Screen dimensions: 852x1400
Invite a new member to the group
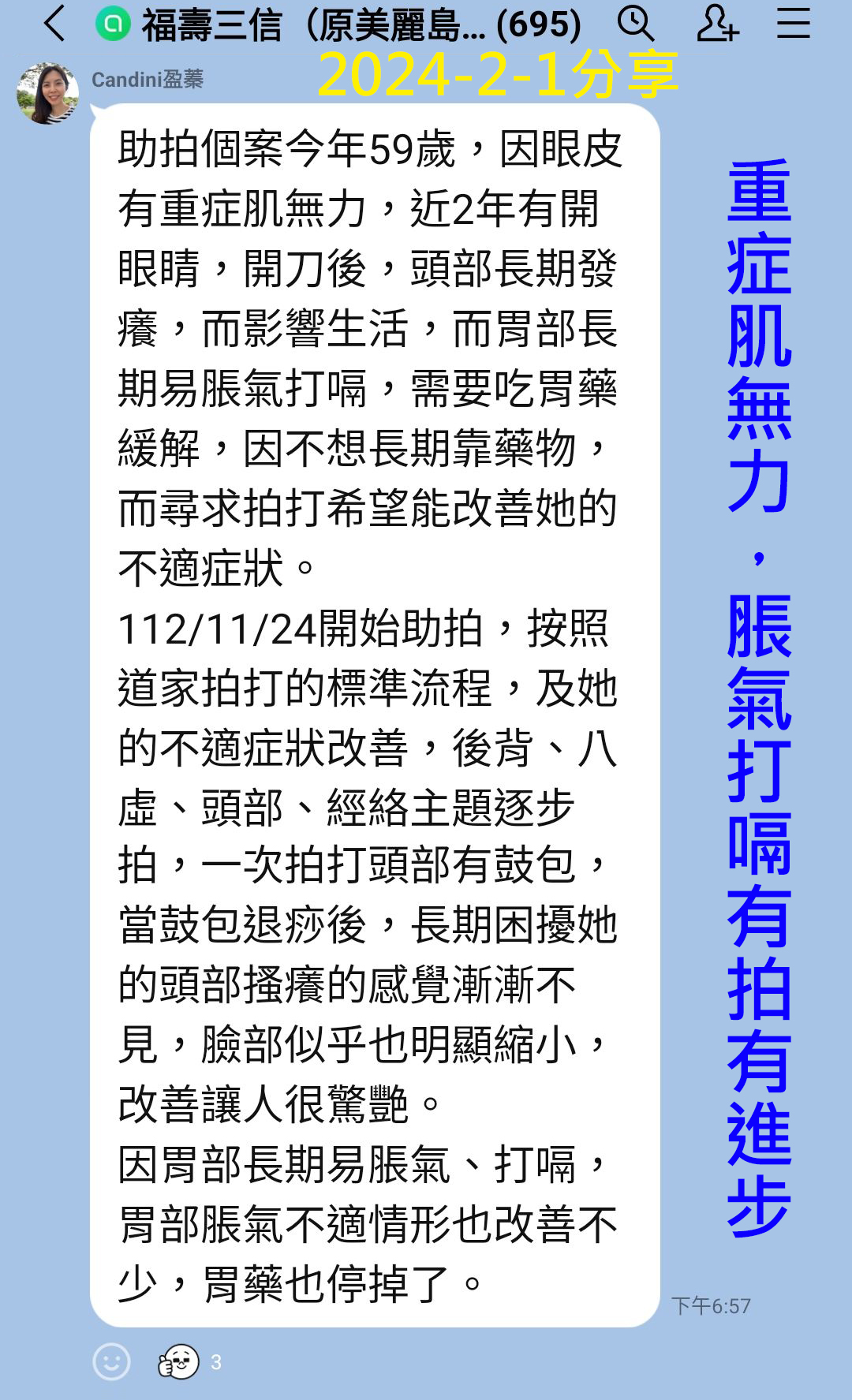click(717, 23)
